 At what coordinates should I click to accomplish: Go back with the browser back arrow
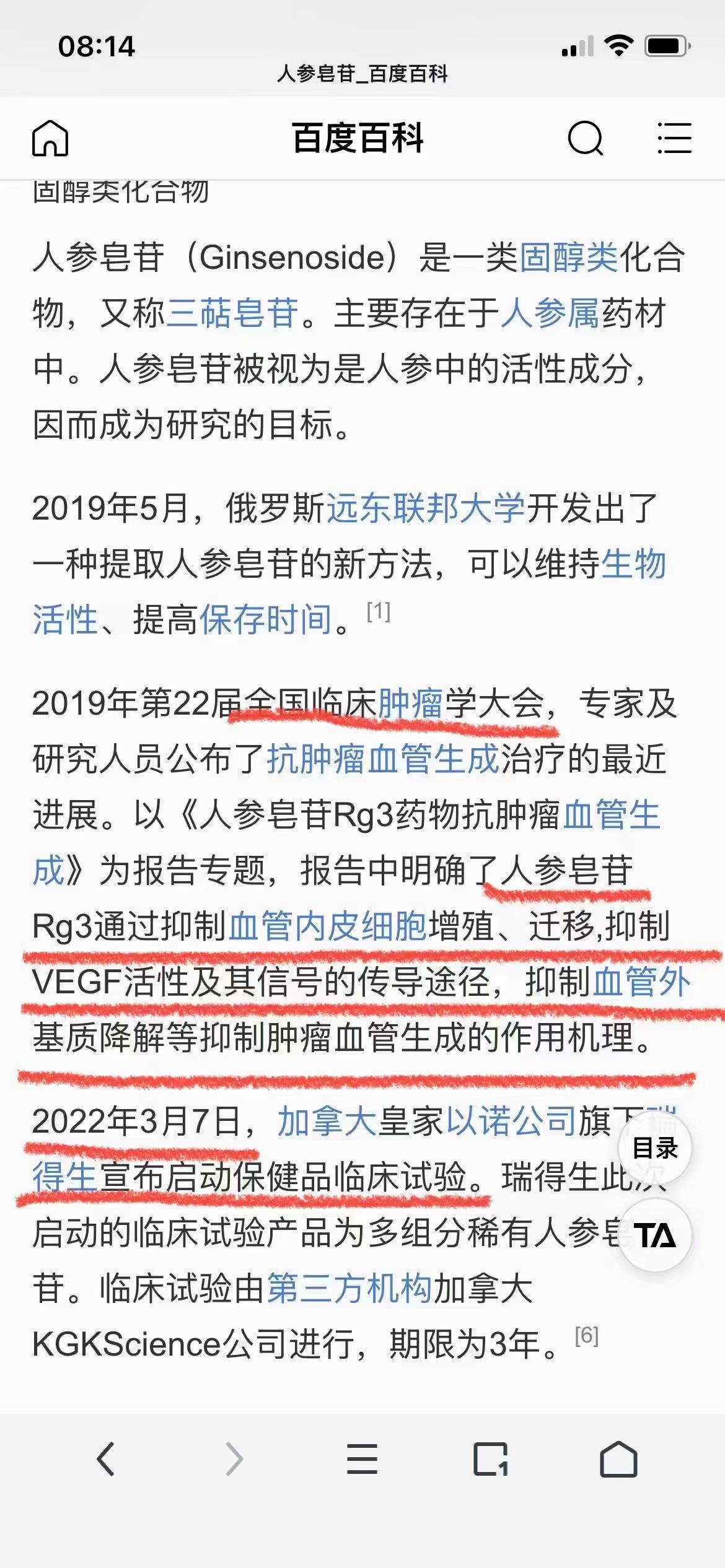pyautogui.click(x=106, y=1459)
